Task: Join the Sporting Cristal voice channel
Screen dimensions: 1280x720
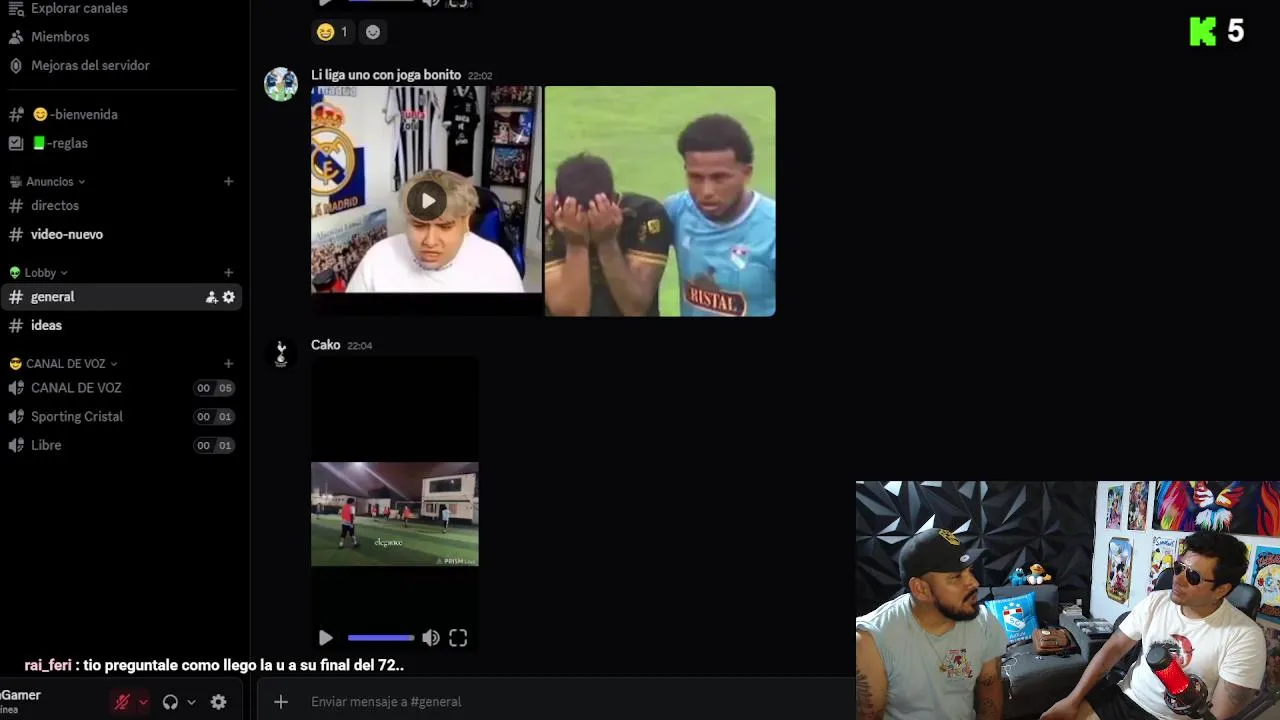Action: [77, 417]
